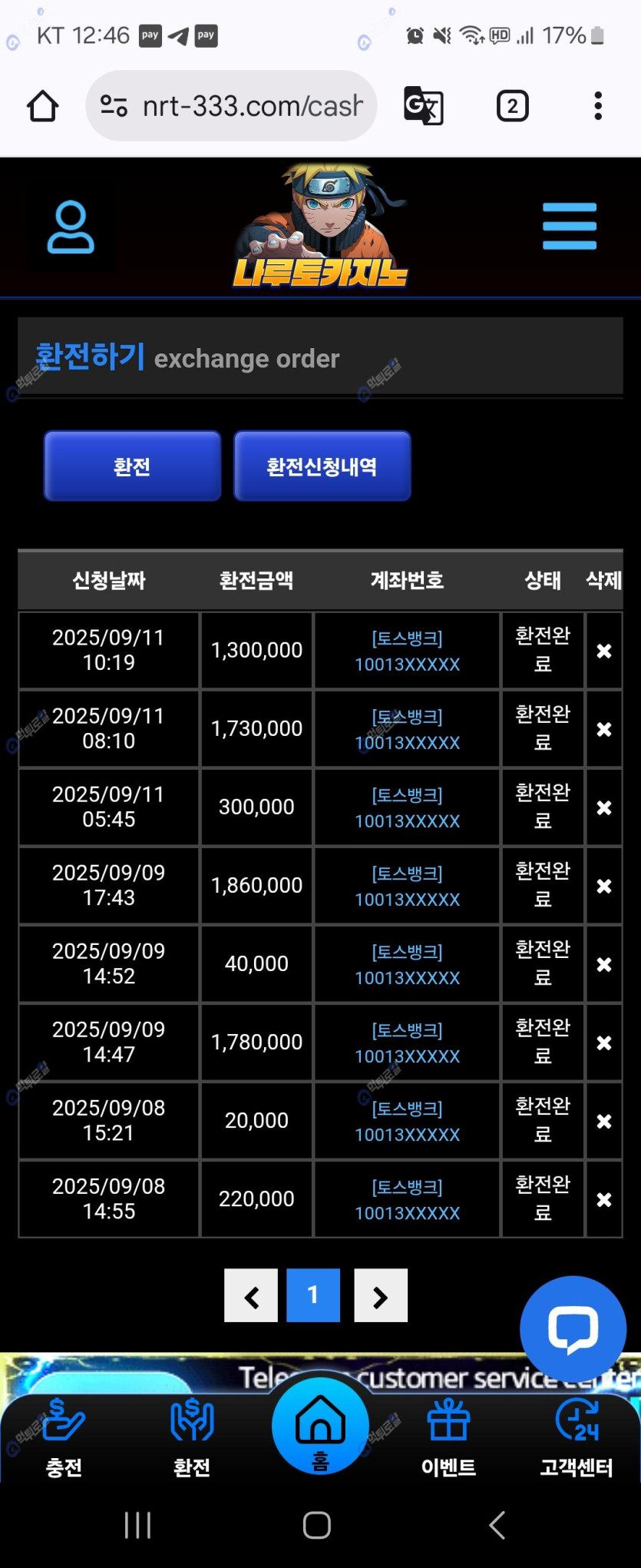Open the browser tab switcher
Viewport: 641px width, 1568px height.
point(513,106)
